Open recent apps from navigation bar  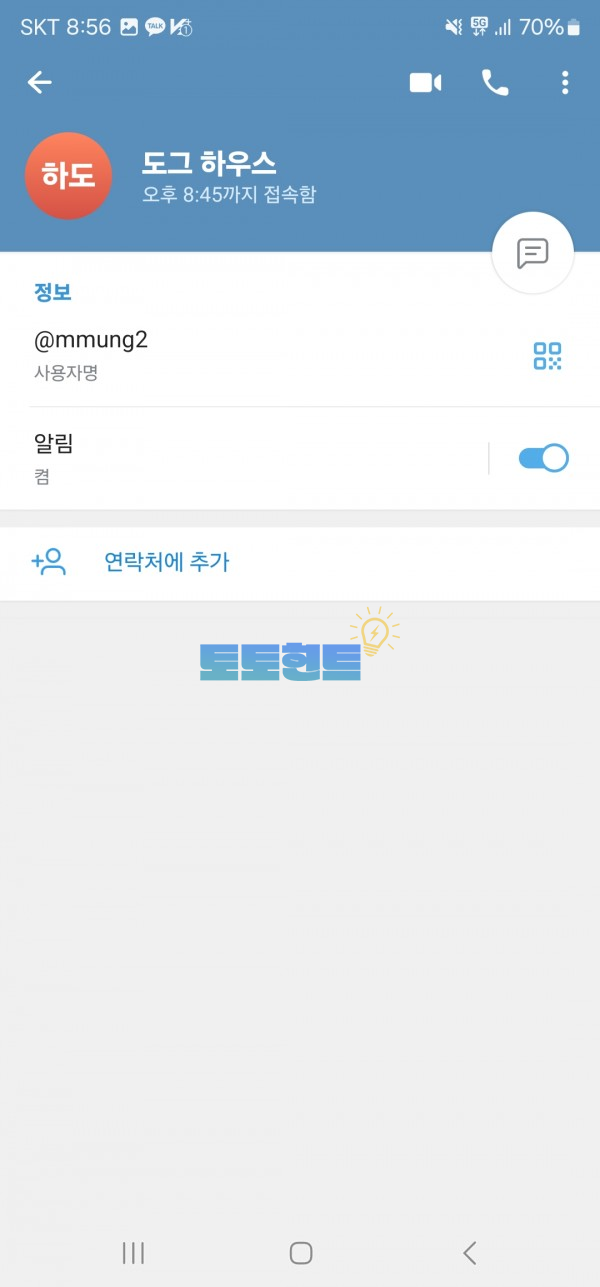click(133, 1252)
